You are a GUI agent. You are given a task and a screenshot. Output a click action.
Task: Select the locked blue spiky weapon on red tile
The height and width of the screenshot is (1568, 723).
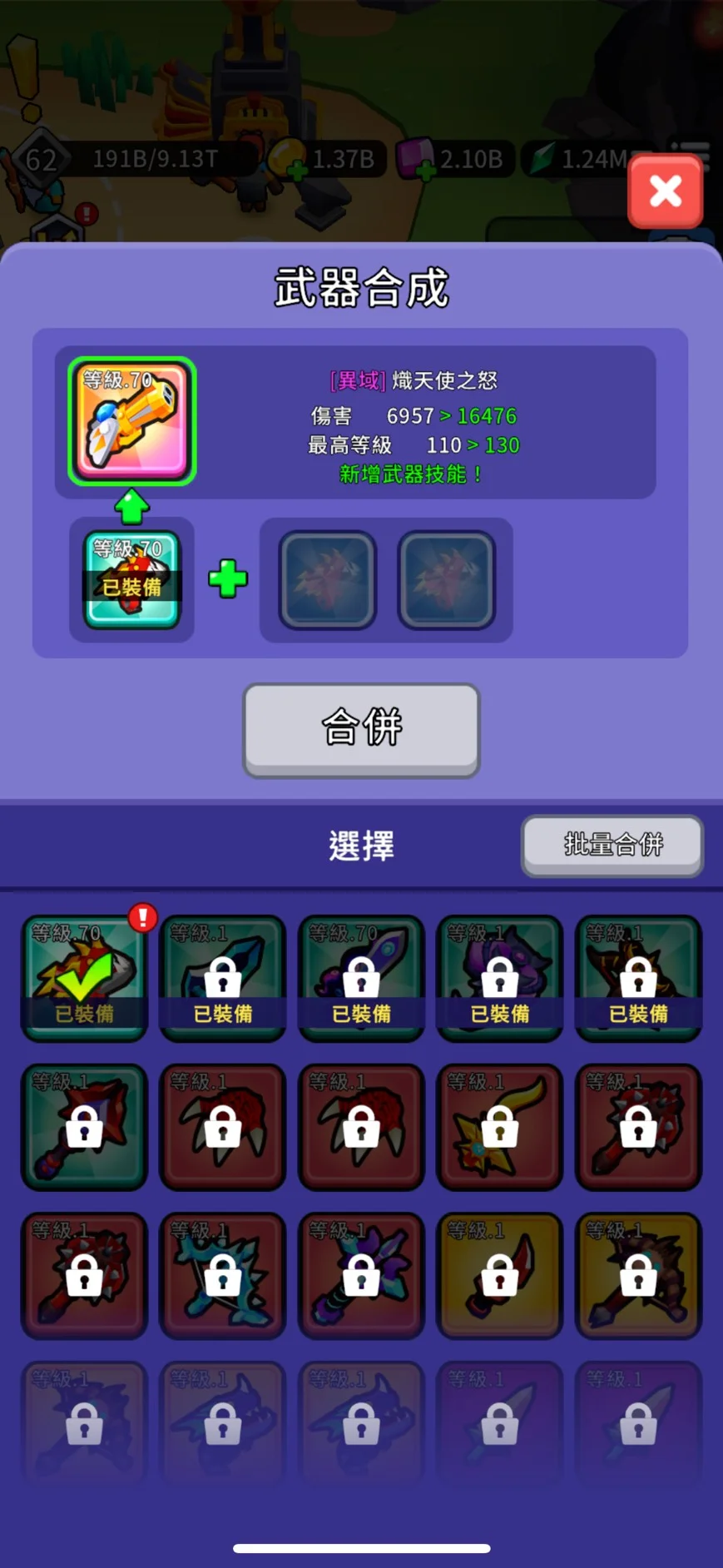tap(222, 1275)
